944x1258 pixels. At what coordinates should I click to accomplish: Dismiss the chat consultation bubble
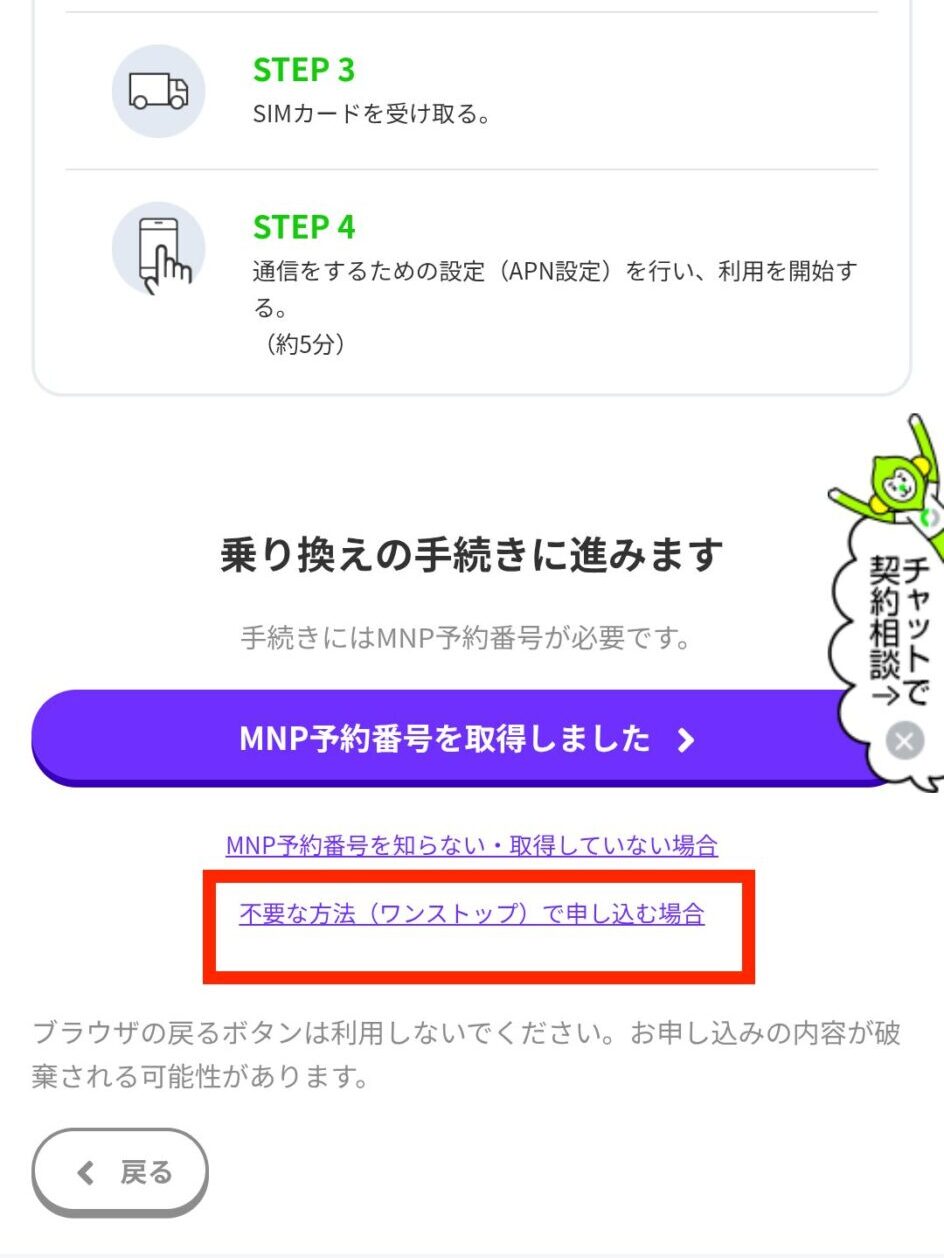coord(905,741)
